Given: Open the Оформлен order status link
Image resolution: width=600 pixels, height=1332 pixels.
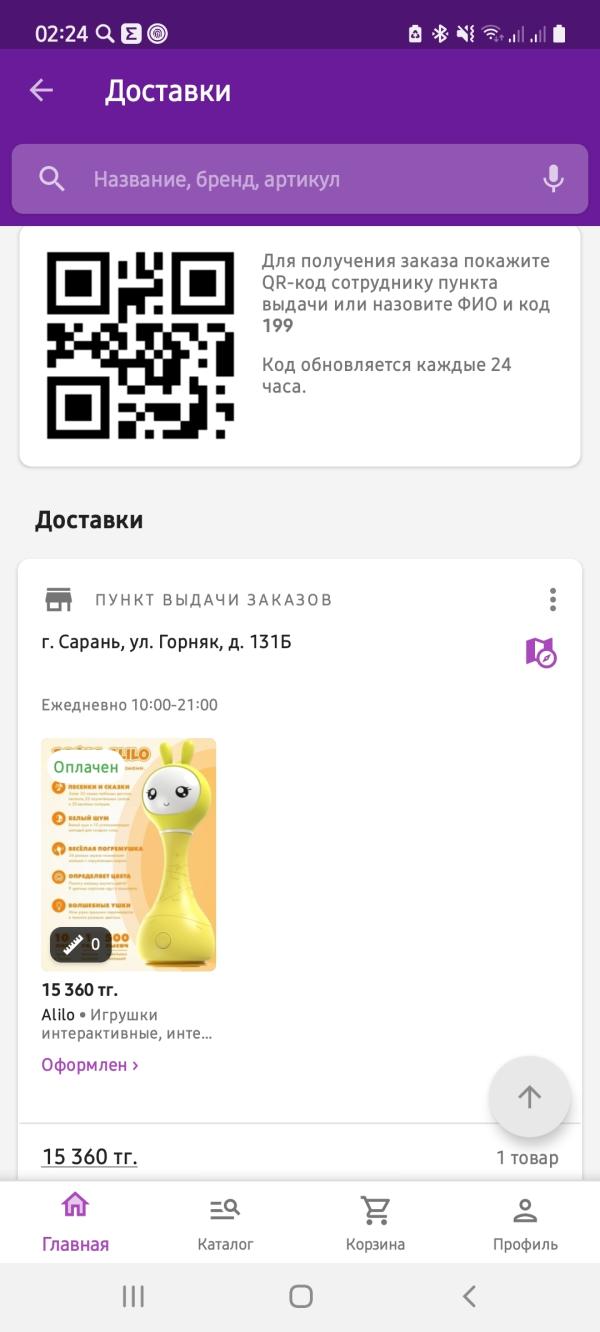Looking at the screenshot, I should pos(90,1065).
